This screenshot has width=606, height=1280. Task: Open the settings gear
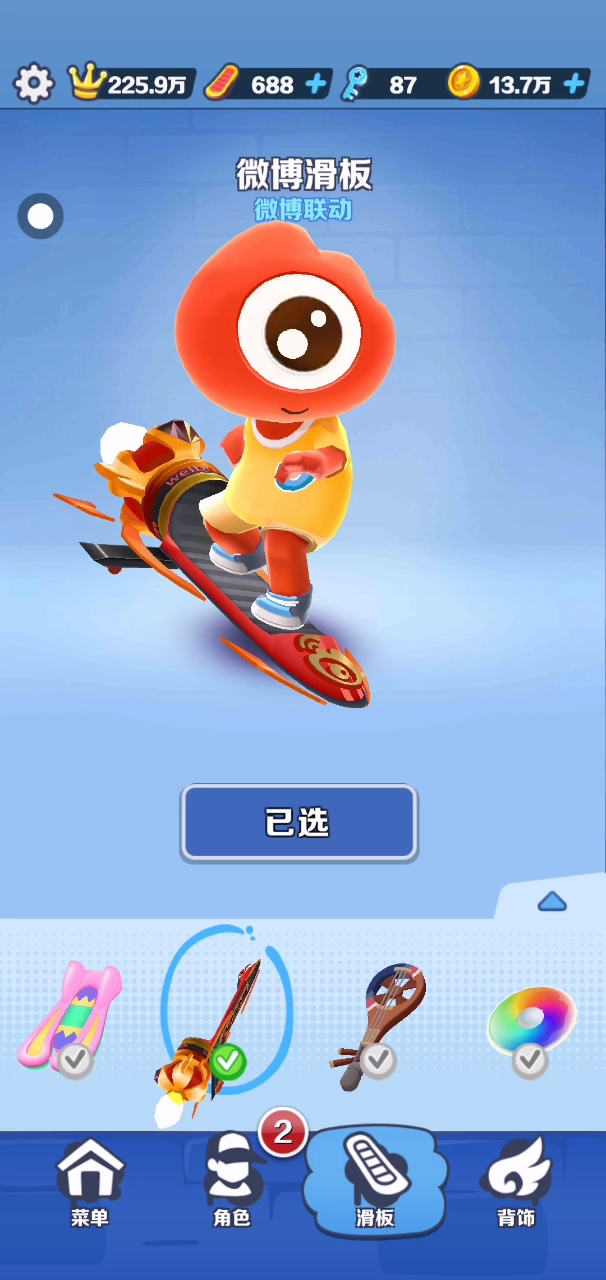coord(33,83)
